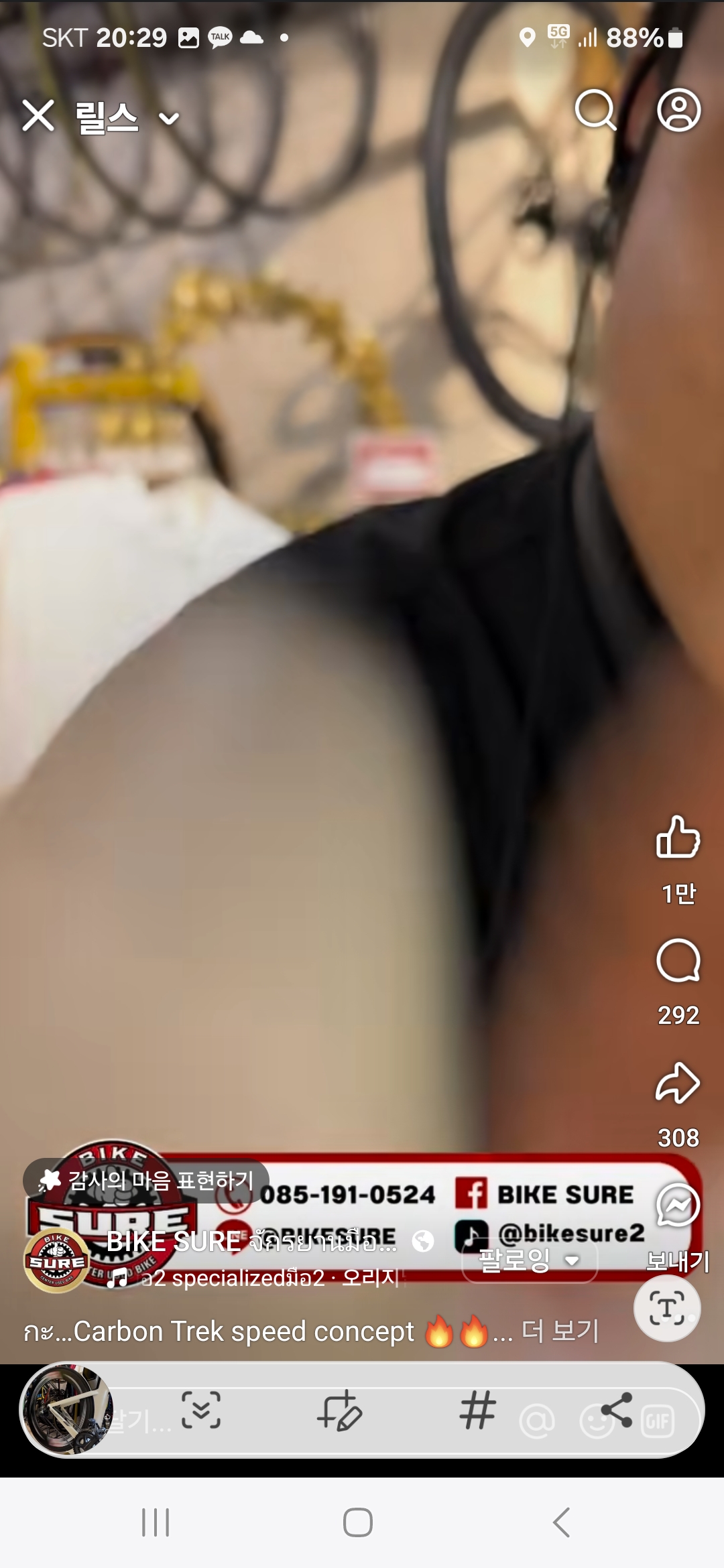The width and height of the screenshot is (724, 1568).
Task: Open search from the top bar
Action: 595,110
